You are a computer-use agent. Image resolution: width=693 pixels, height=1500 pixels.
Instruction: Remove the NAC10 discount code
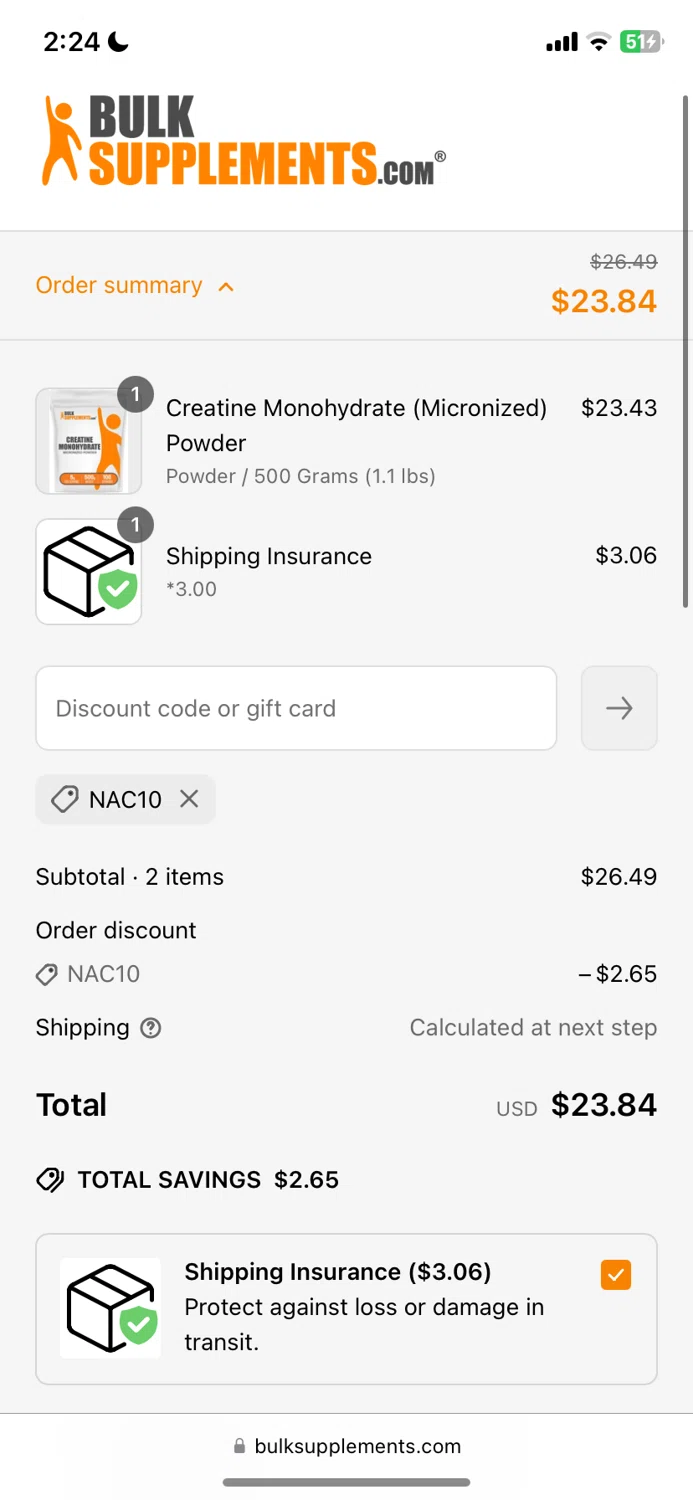(x=189, y=799)
